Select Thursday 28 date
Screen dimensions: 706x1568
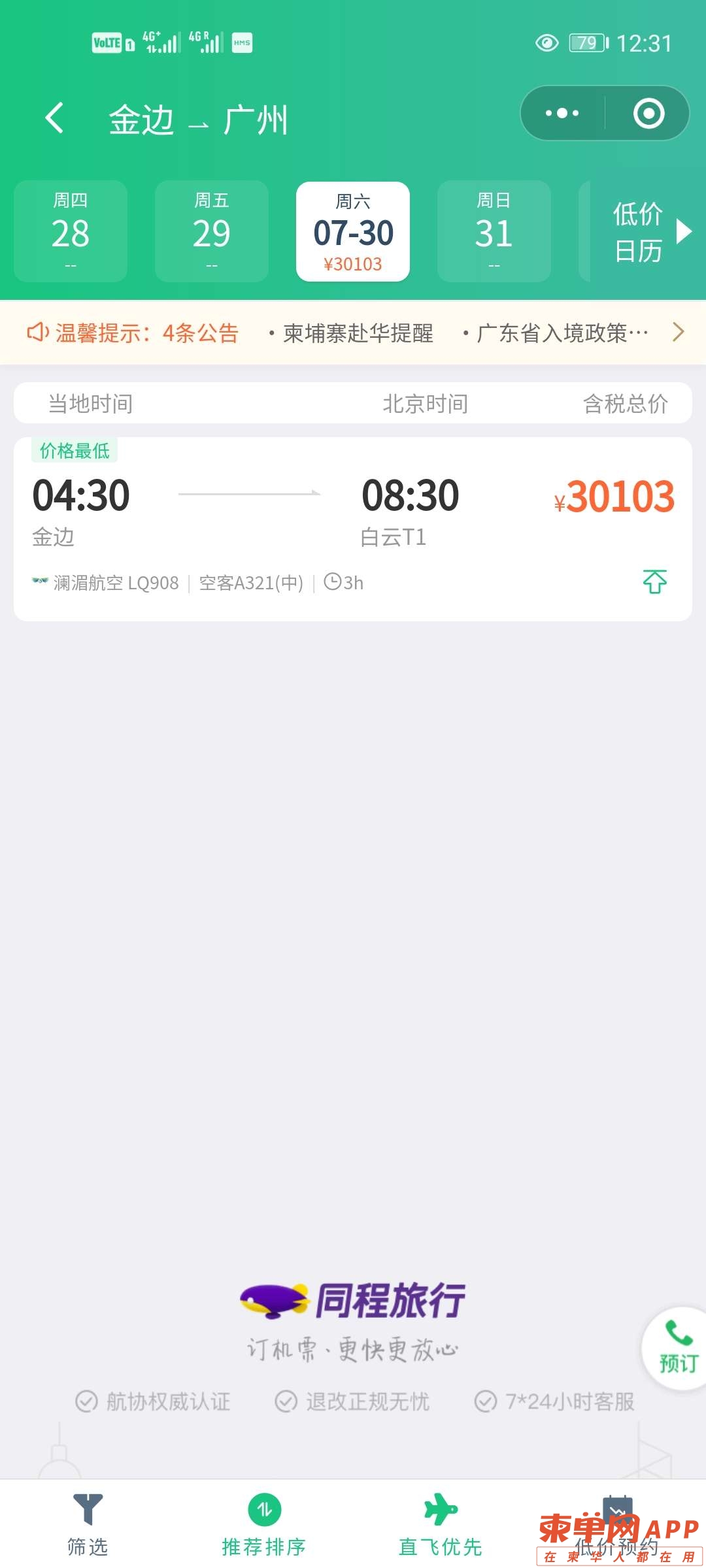click(x=71, y=231)
